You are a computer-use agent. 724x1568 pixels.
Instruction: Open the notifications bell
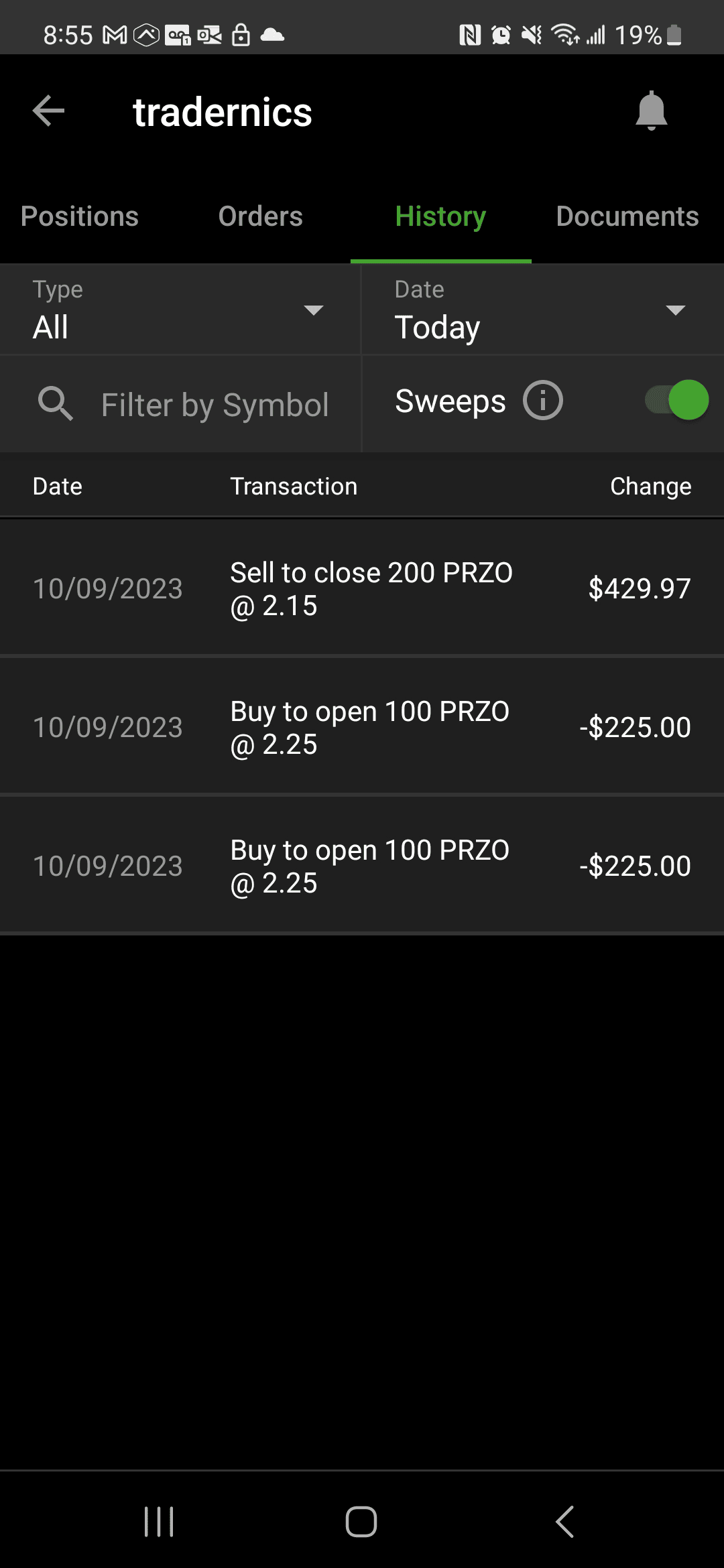[x=651, y=111]
